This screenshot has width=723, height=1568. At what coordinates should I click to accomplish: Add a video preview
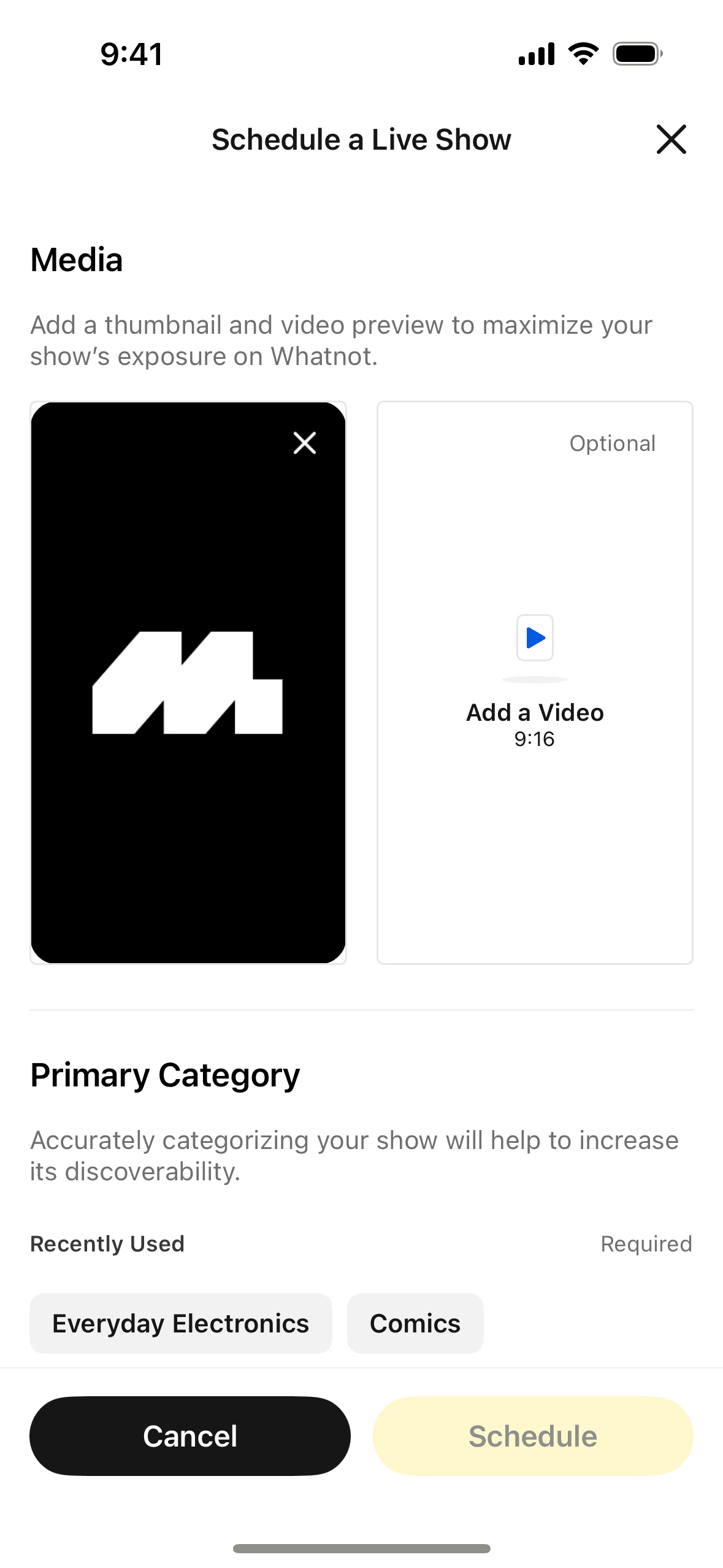pyautogui.click(x=535, y=682)
